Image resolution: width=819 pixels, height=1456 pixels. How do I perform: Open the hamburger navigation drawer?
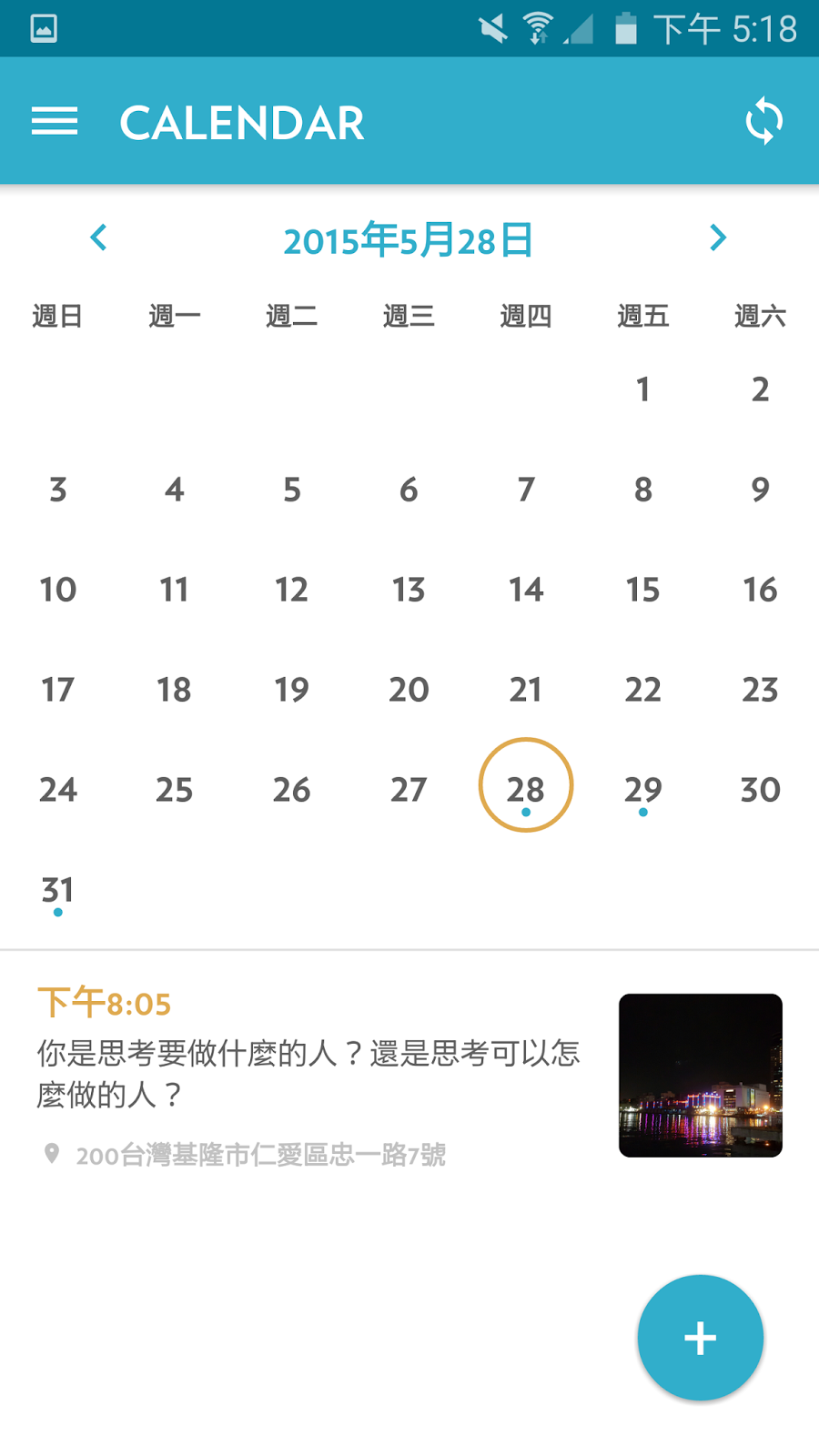[x=55, y=121]
